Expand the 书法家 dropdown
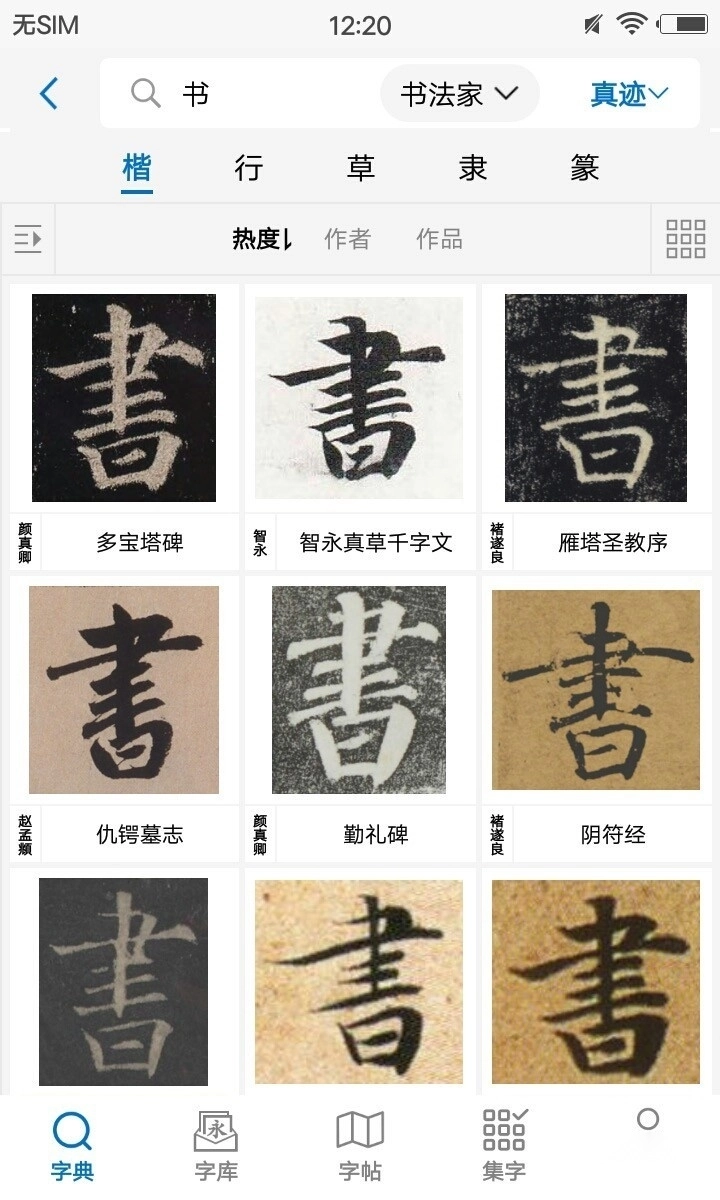The height and width of the screenshot is (1200, 720). (x=460, y=94)
